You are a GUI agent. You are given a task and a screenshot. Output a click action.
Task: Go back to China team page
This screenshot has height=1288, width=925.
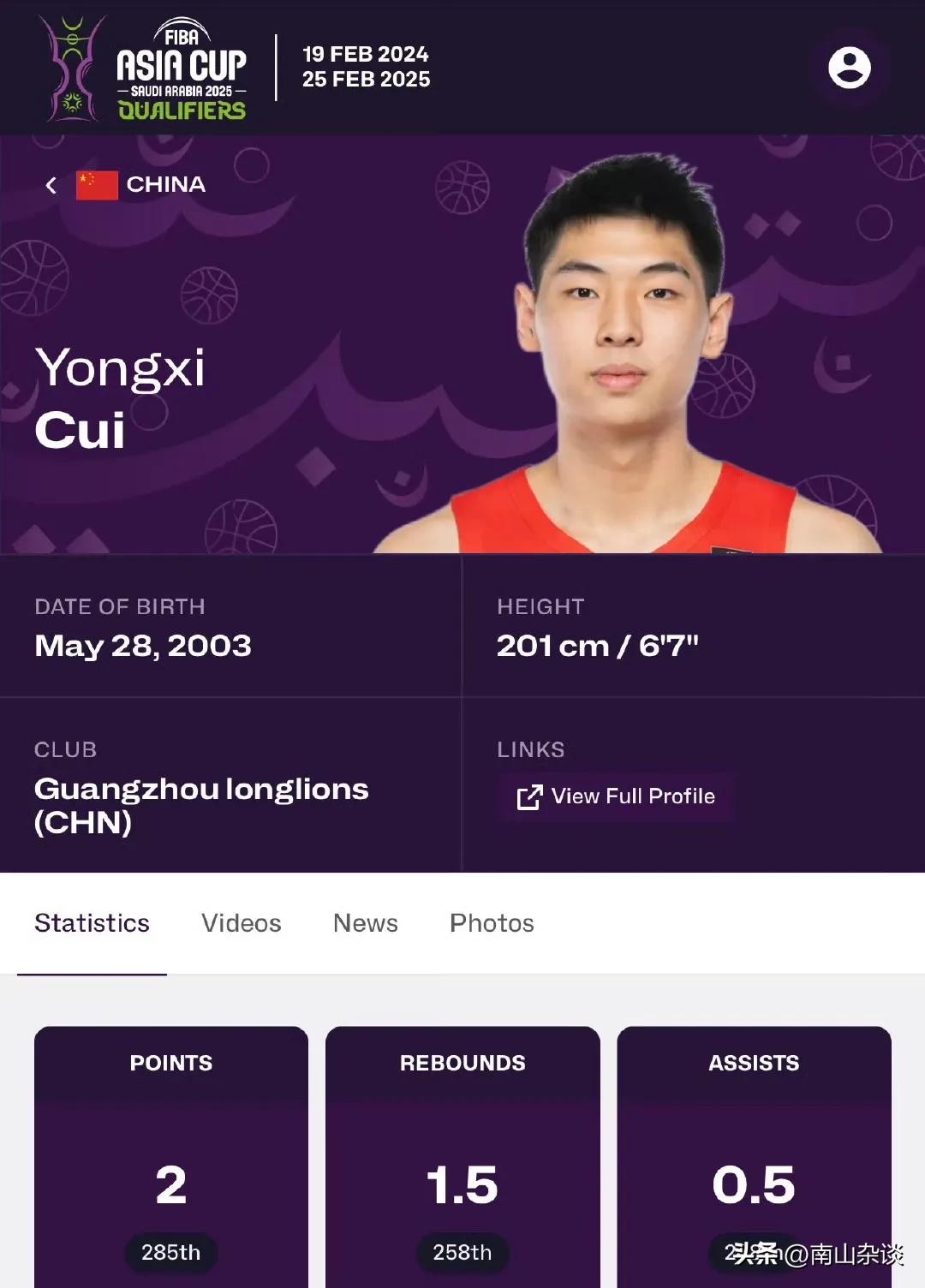(x=52, y=185)
